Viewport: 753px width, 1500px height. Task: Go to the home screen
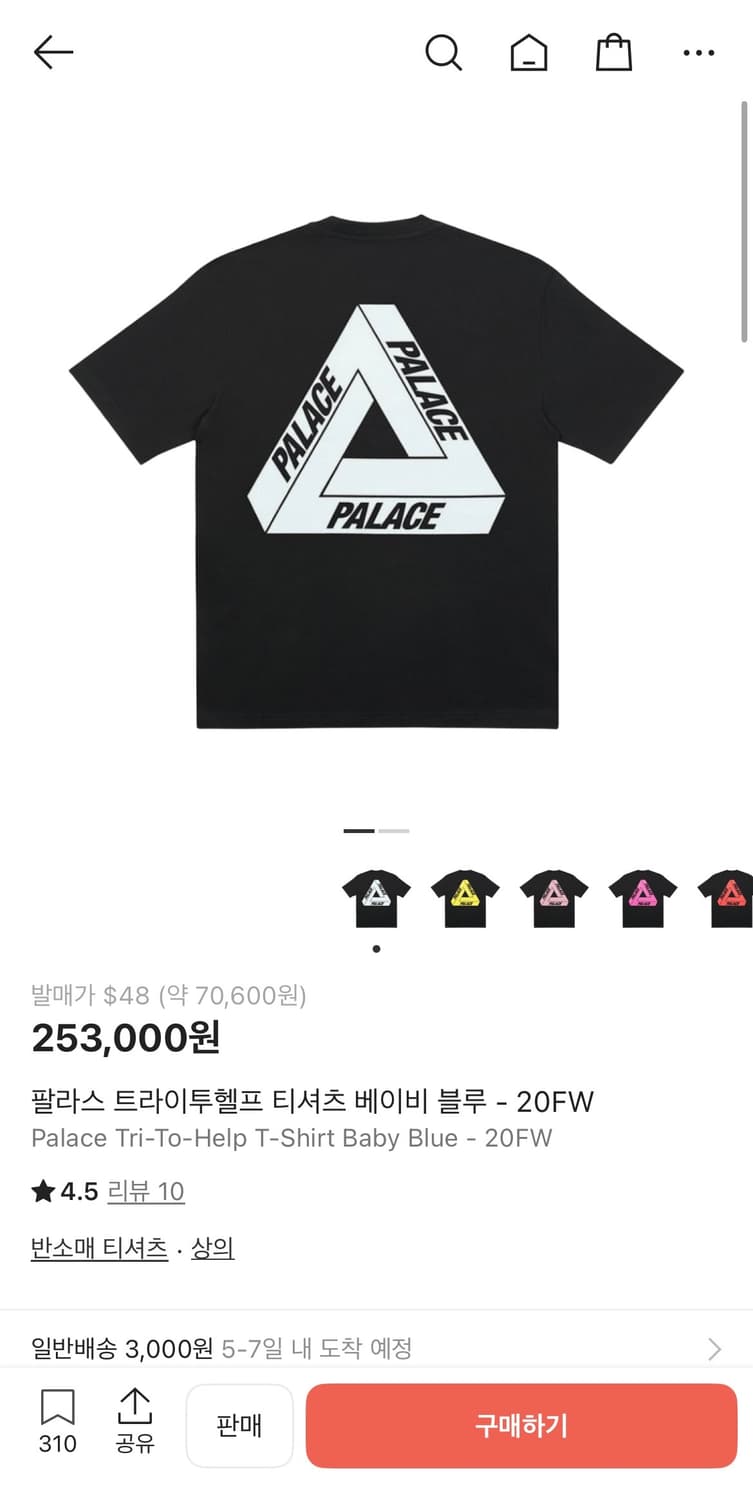[x=529, y=54]
